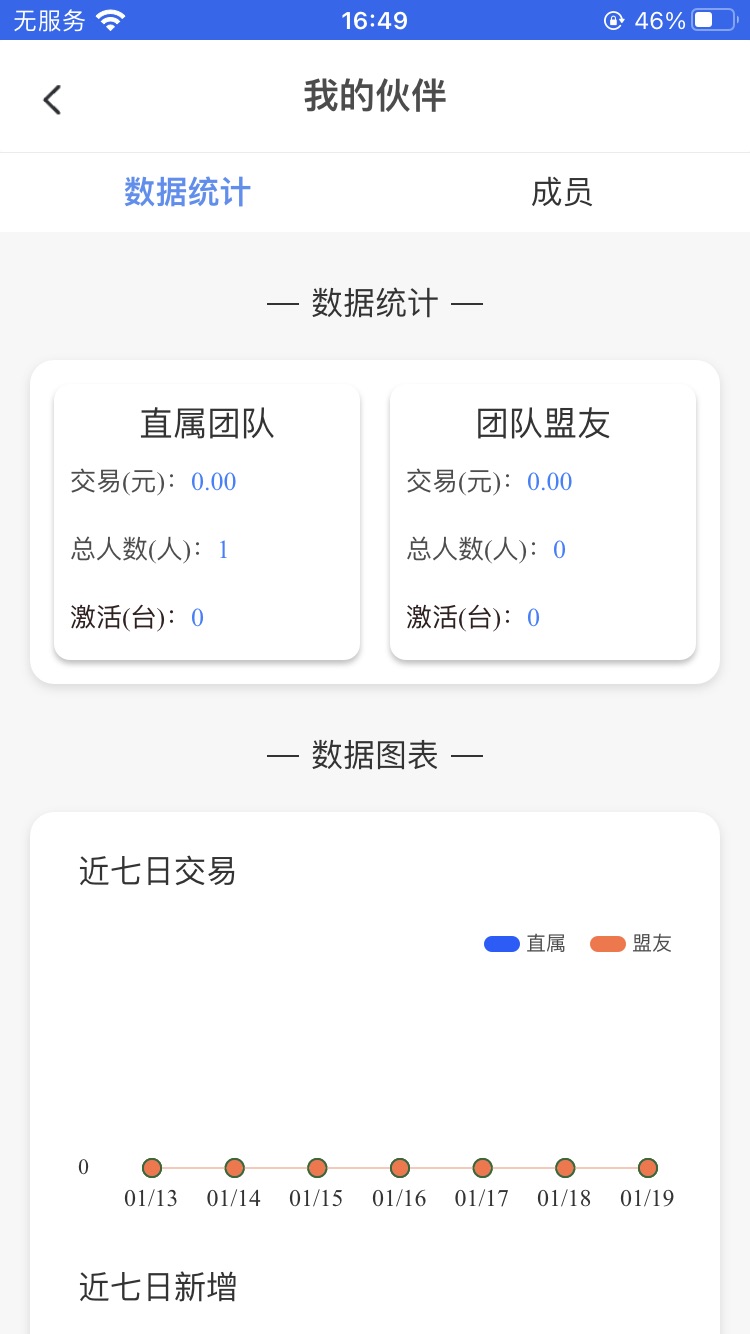
Task: Select the 数据统计 tab
Action: [x=187, y=192]
